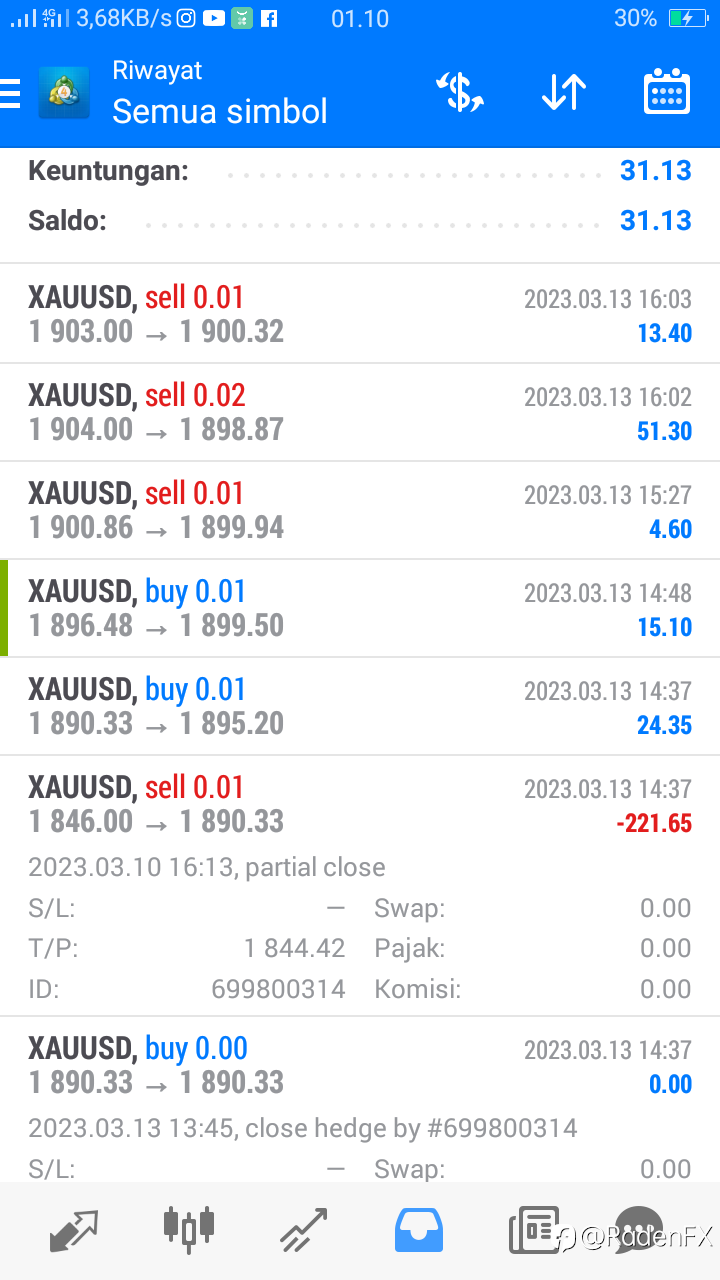Select the History inbox tab
This screenshot has height=1280, width=720.
click(419, 1230)
